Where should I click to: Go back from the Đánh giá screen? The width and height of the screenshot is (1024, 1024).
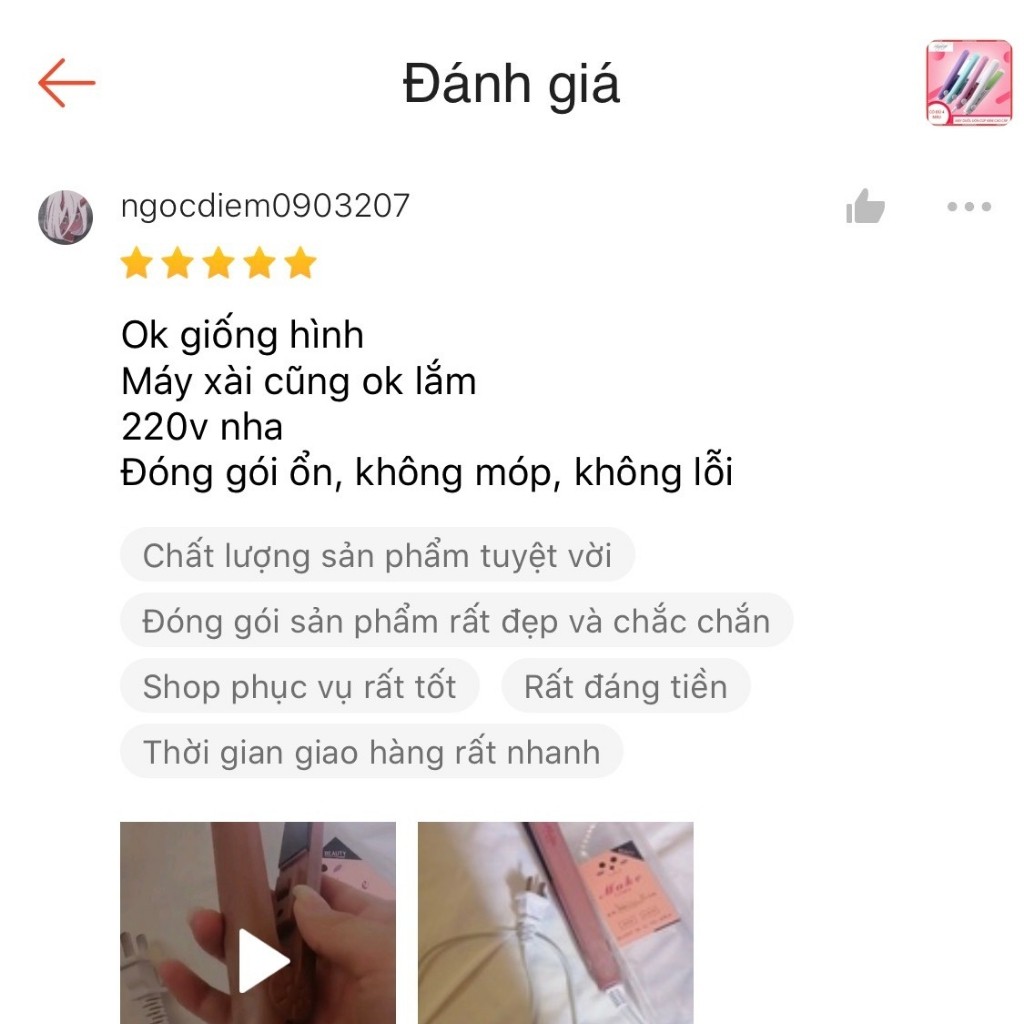(x=66, y=83)
